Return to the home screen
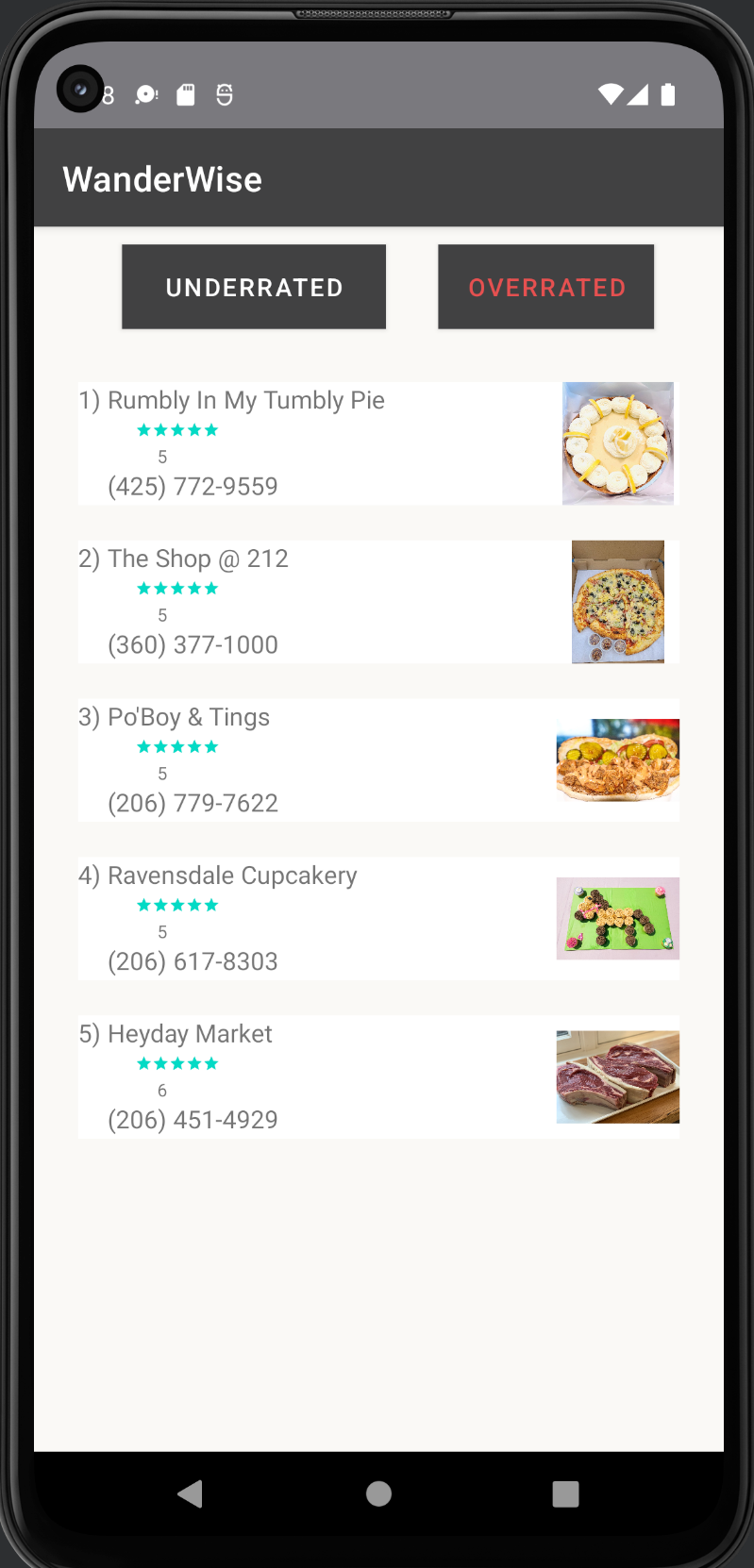 (378, 1493)
